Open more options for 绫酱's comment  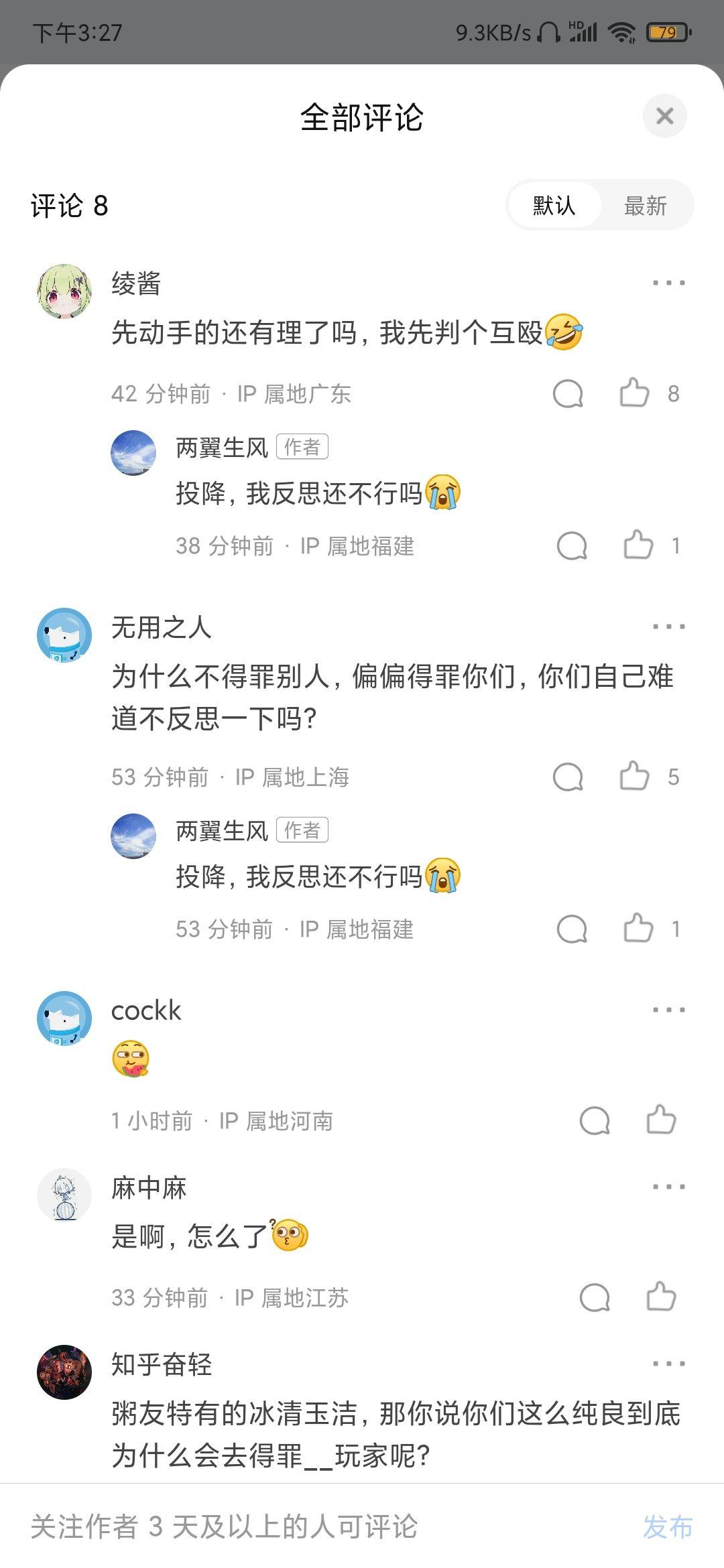coord(668,283)
